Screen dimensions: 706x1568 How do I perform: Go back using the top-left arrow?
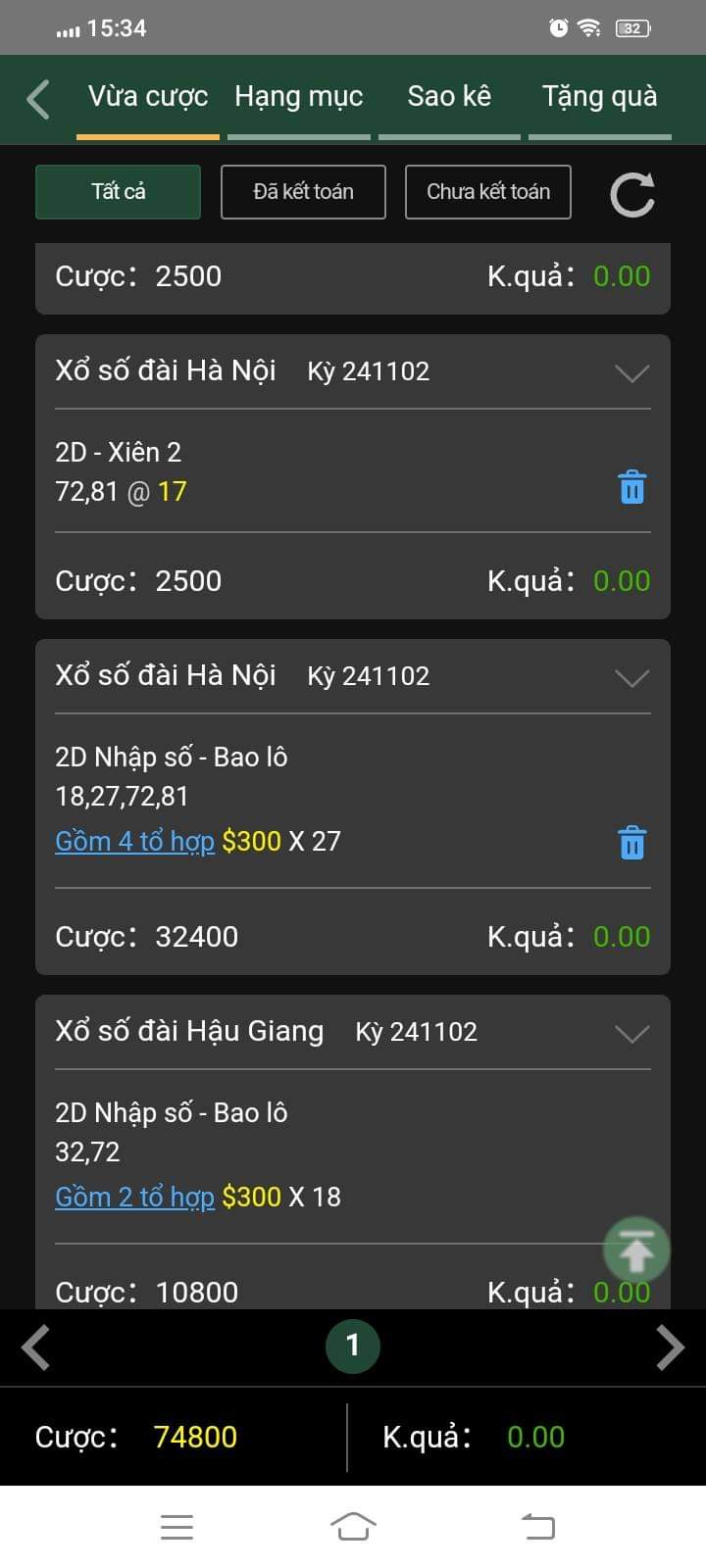coord(38,99)
